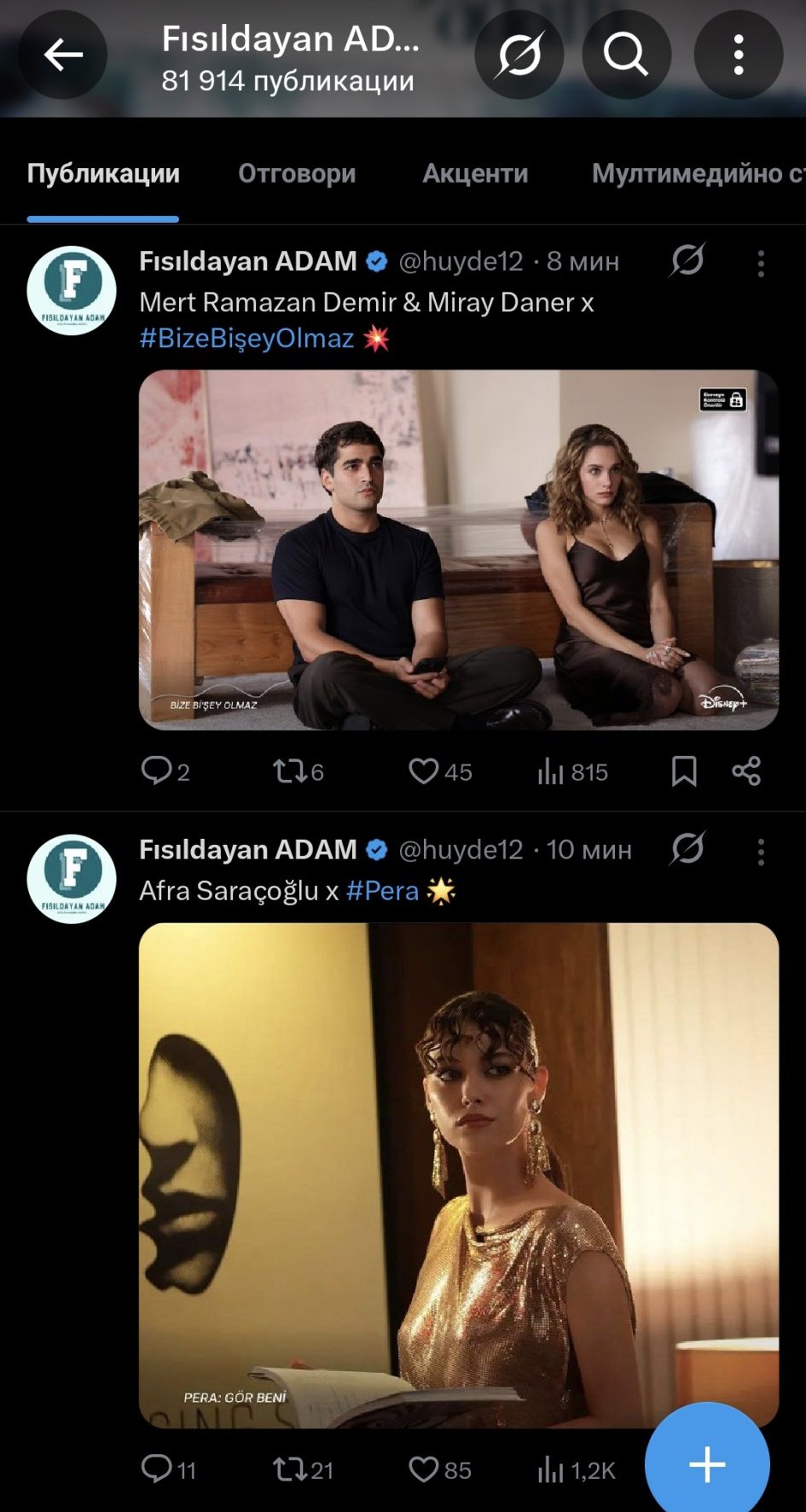This screenshot has width=806, height=1512.
Task: Like the Mert Ramazan Demir post
Action: click(423, 771)
